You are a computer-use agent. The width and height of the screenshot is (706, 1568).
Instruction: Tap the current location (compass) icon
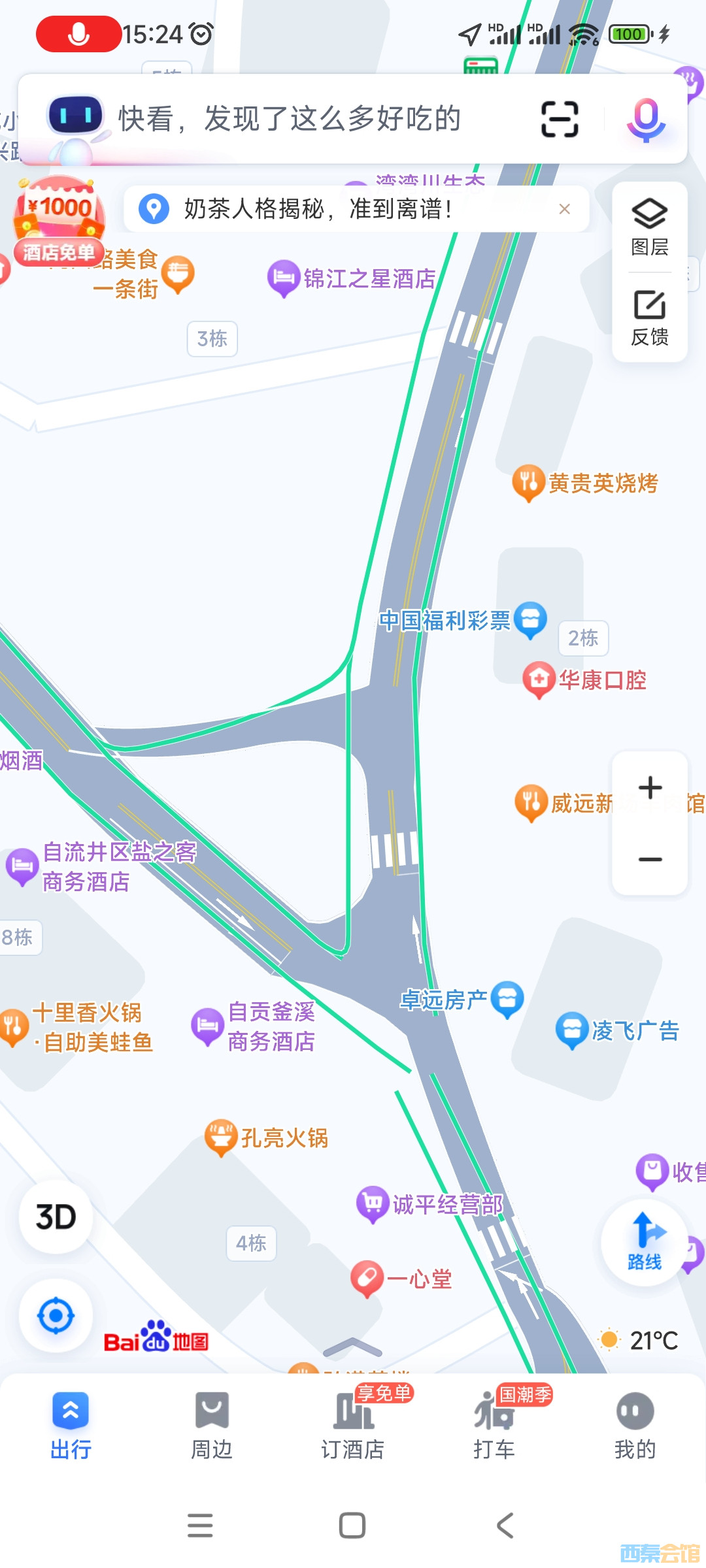click(56, 1316)
